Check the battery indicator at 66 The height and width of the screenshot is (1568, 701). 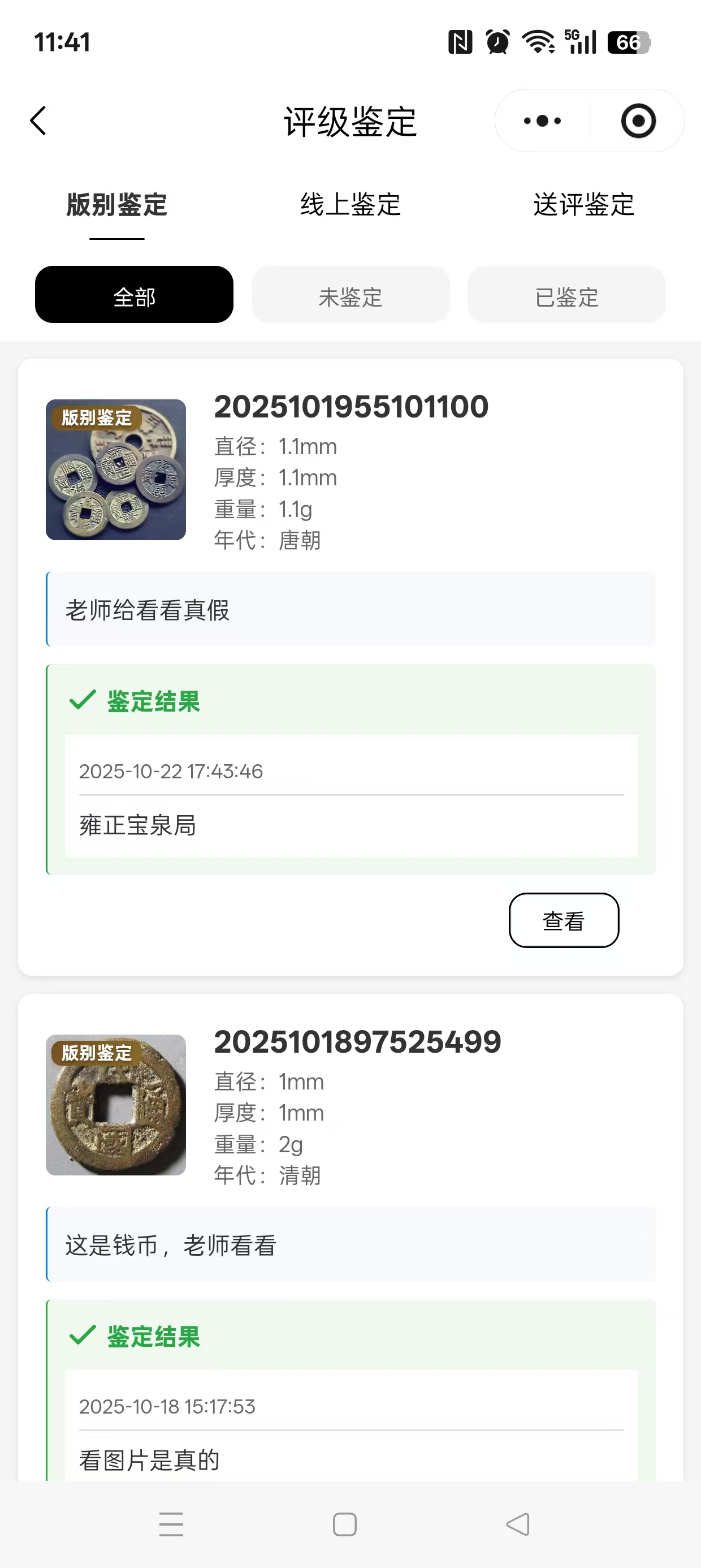(627, 42)
